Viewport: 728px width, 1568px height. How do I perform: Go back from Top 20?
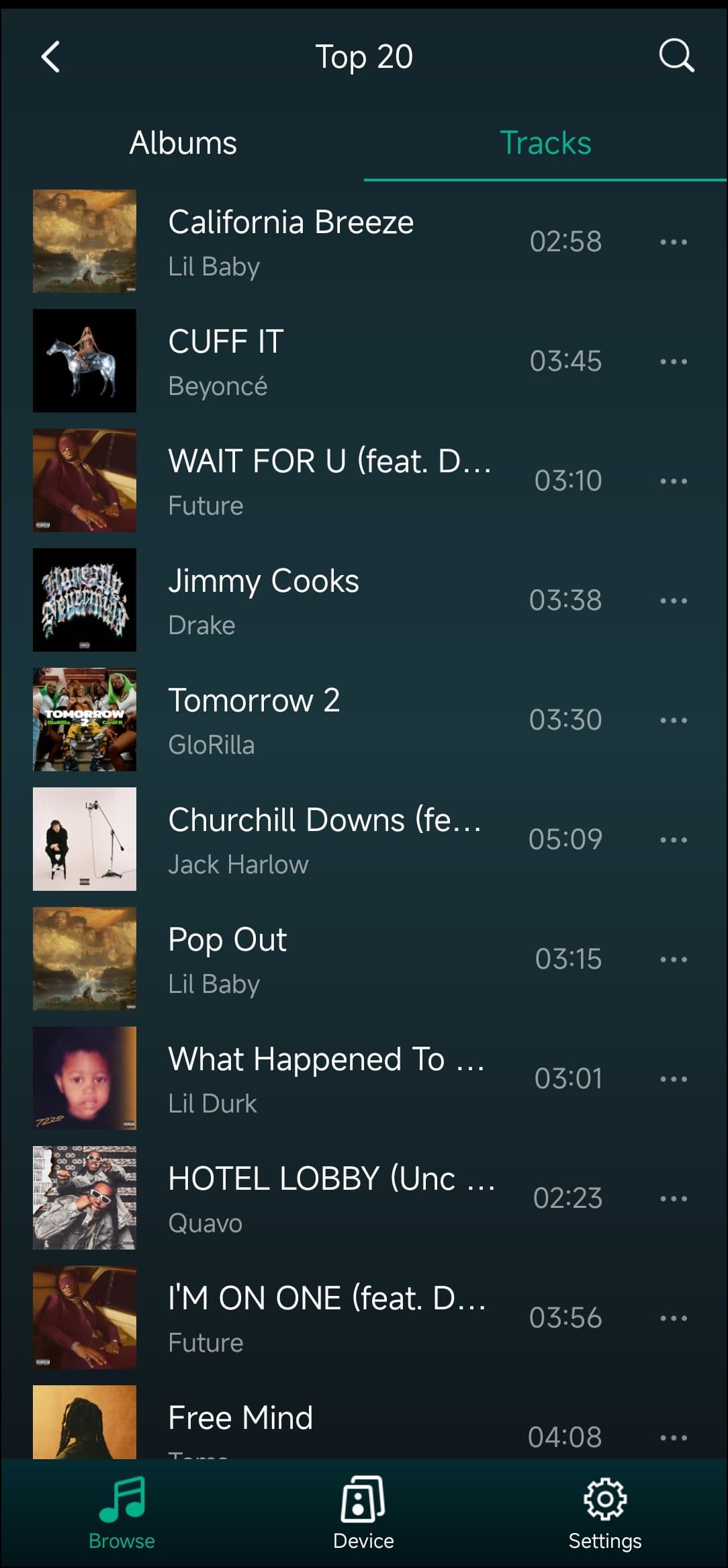(x=51, y=56)
